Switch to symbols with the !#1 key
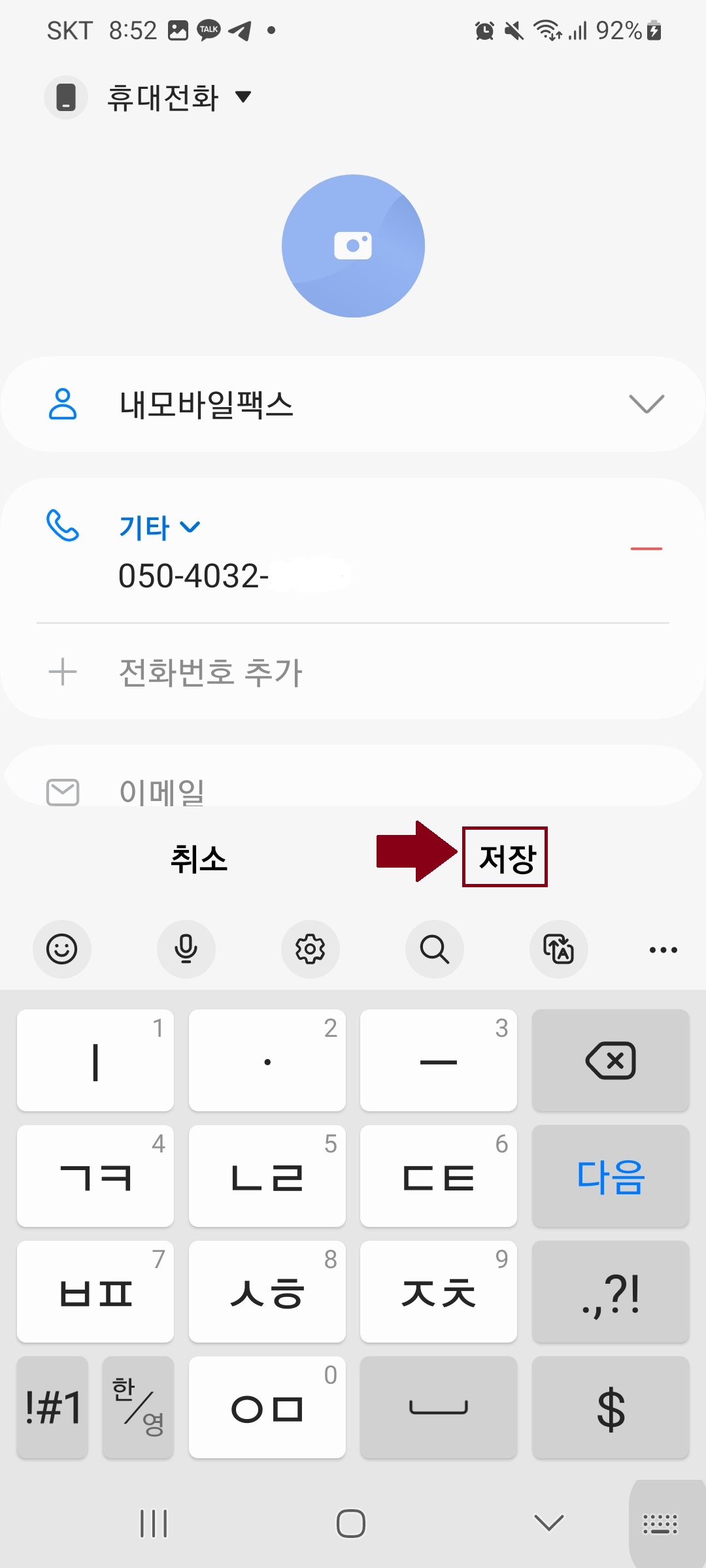The height and width of the screenshot is (1568, 706). [52, 1408]
